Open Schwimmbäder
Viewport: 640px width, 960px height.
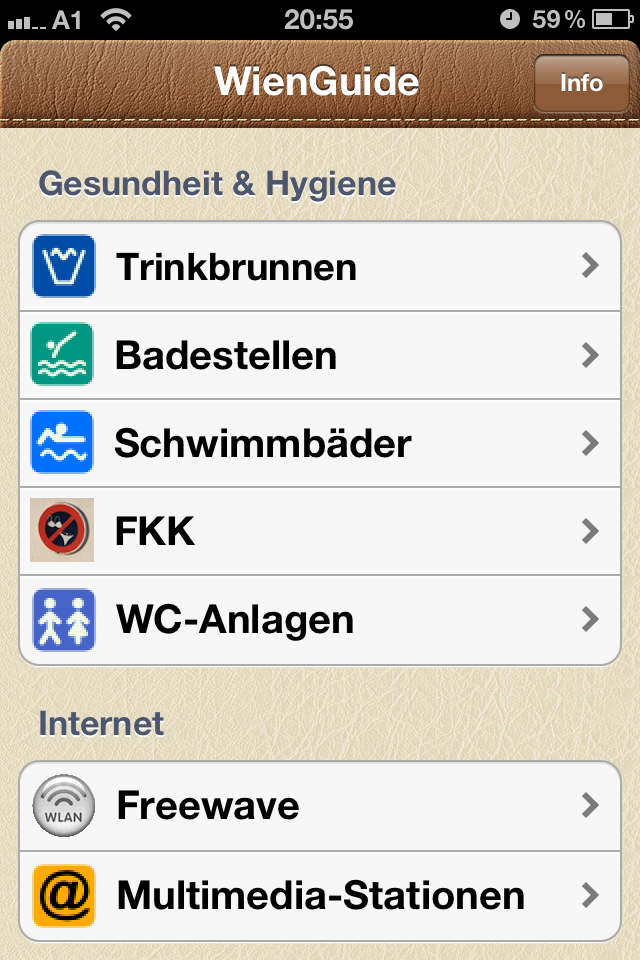click(320, 443)
